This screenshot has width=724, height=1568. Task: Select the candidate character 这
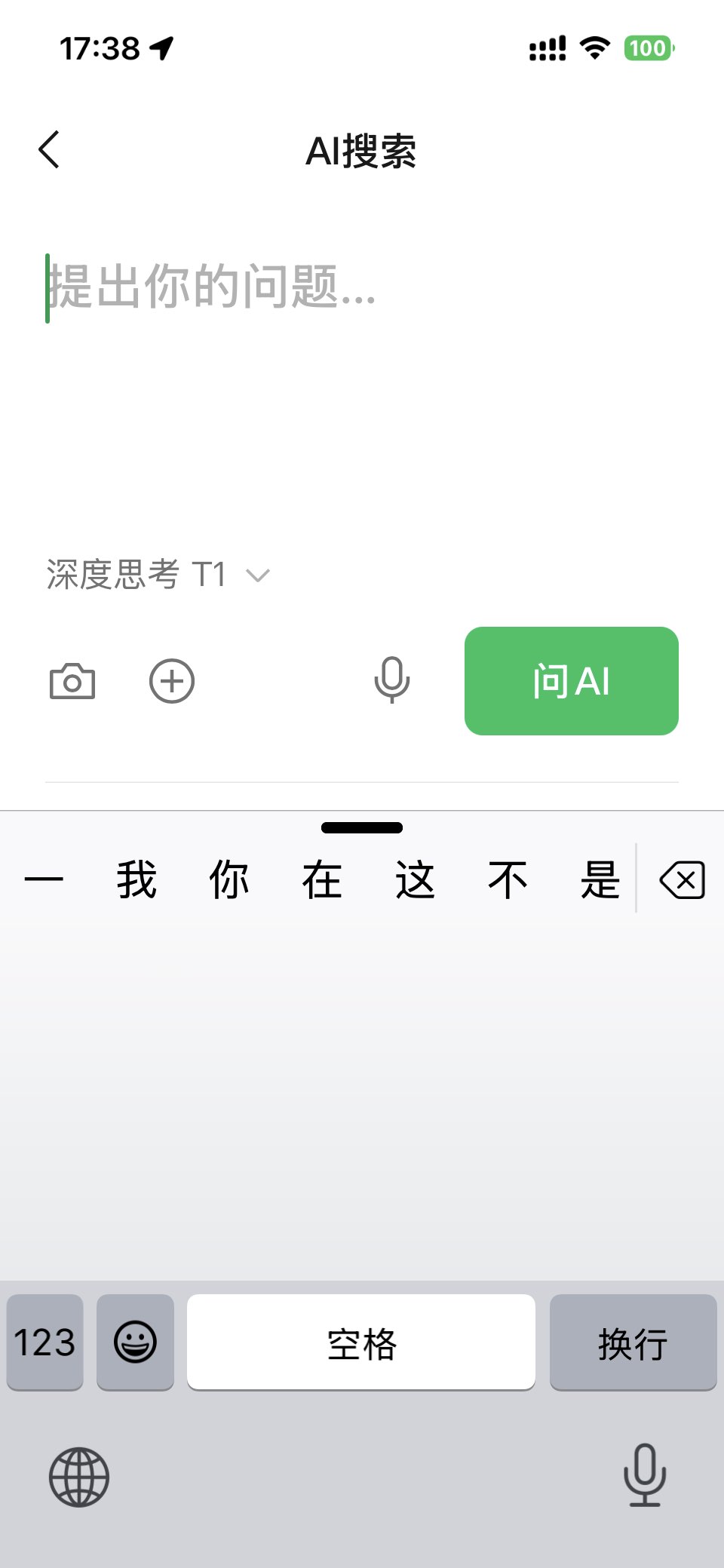[x=415, y=879]
